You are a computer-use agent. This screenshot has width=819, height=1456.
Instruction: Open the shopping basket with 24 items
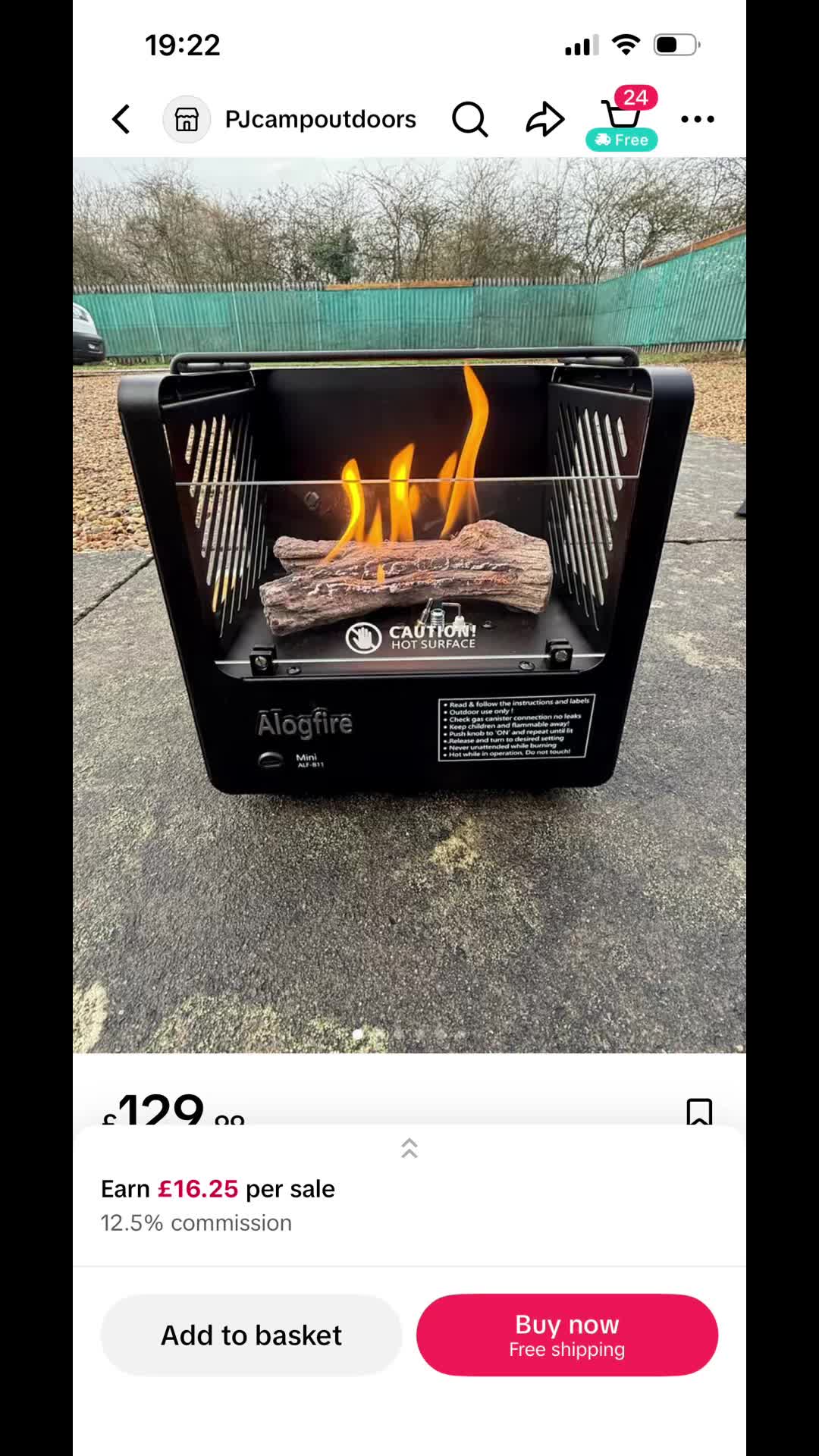622,119
